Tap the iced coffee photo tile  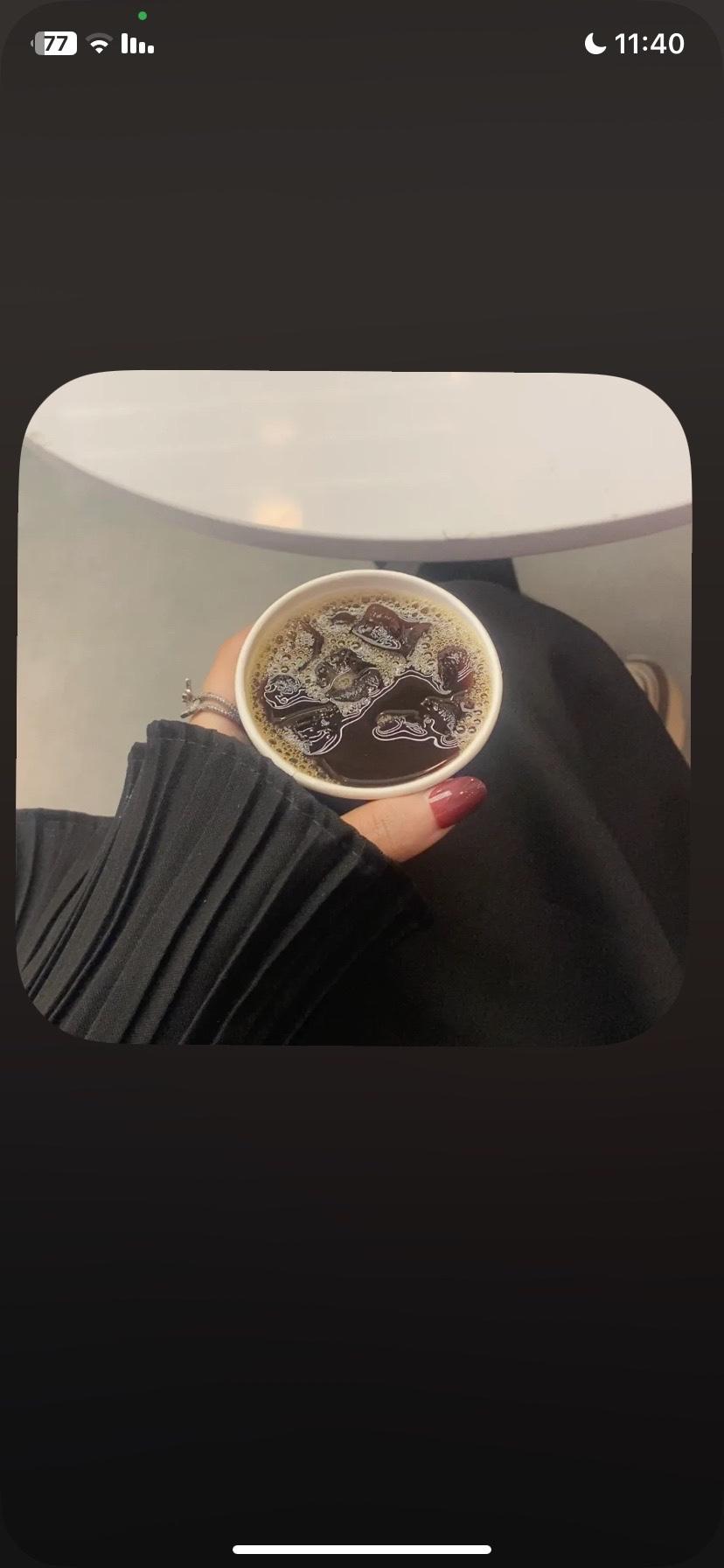354,707
